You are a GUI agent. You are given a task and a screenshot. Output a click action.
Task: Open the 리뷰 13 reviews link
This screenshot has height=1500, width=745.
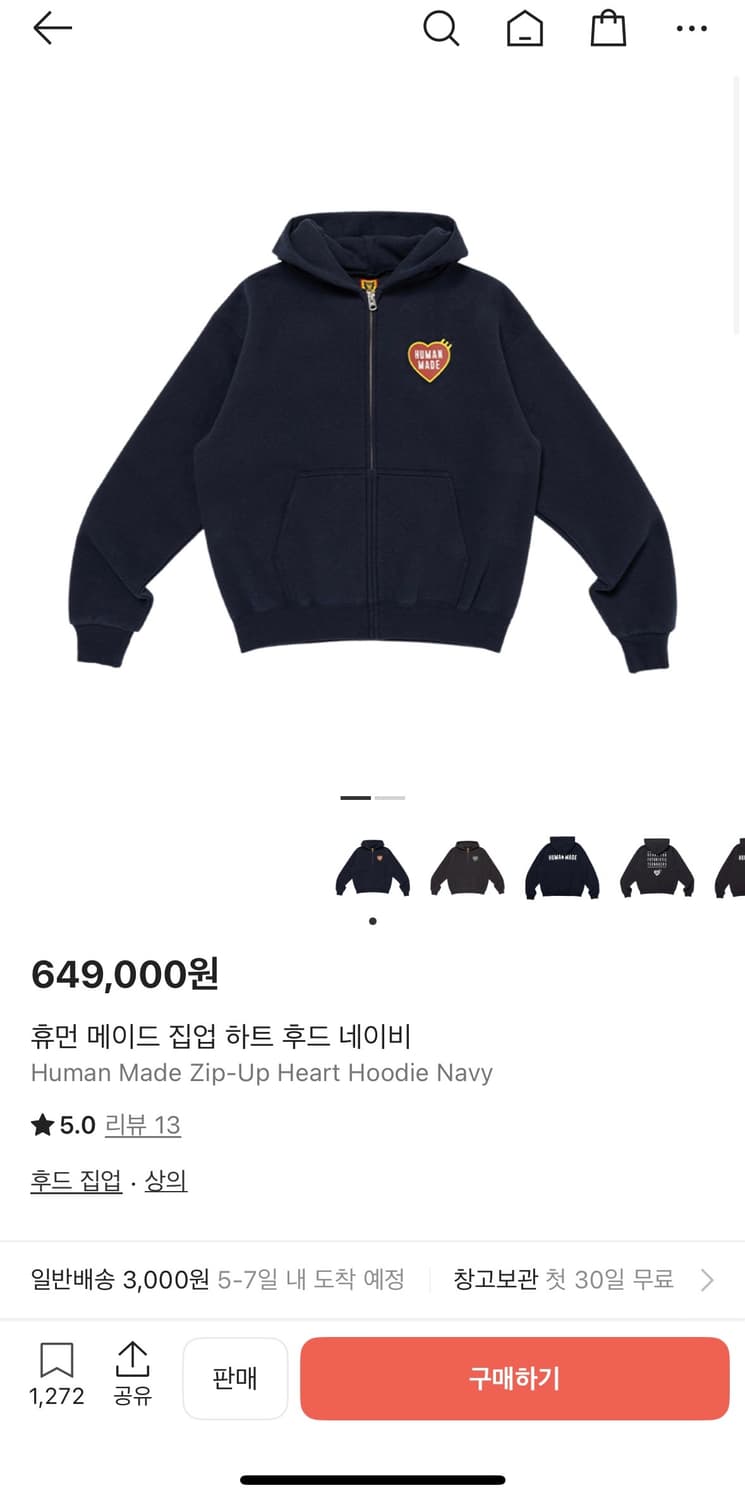(143, 1125)
